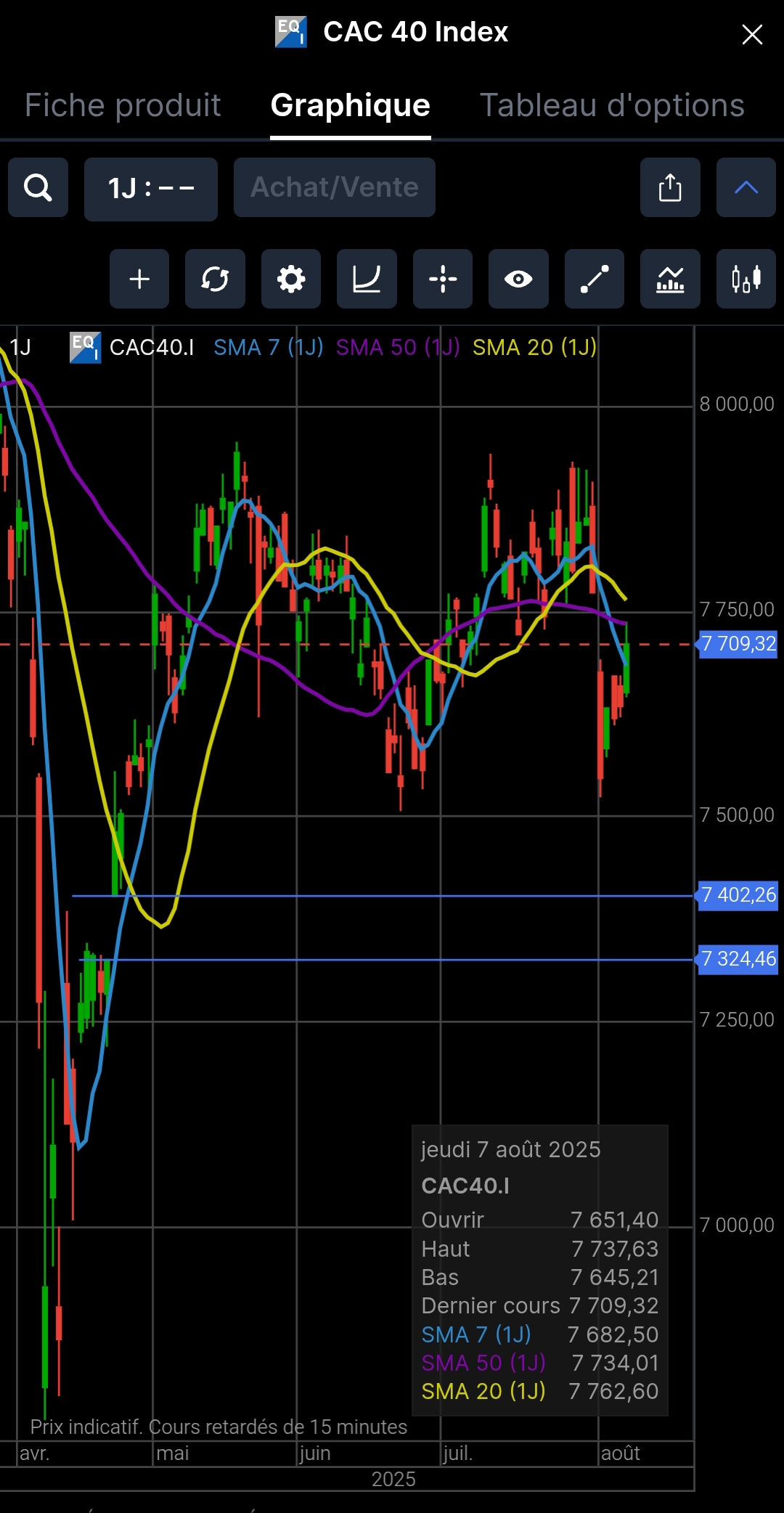The image size is (784, 1513).
Task: Change the 1J time interval
Action: (x=150, y=189)
